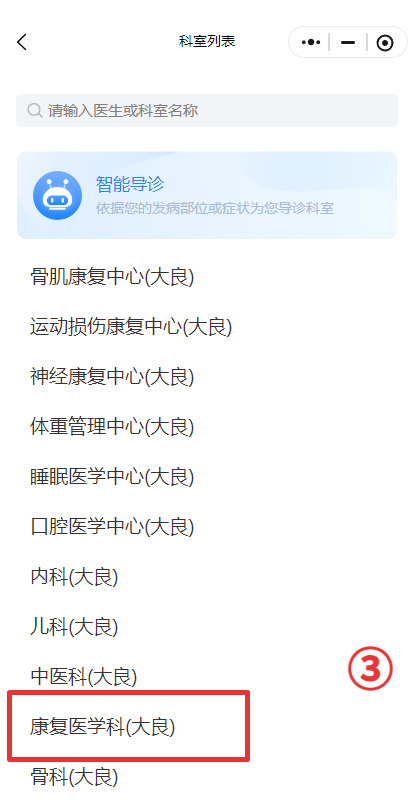This screenshot has width=414, height=800.
Task: Go back using the back arrow
Action: pyautogui.click(x=21, y=42)
